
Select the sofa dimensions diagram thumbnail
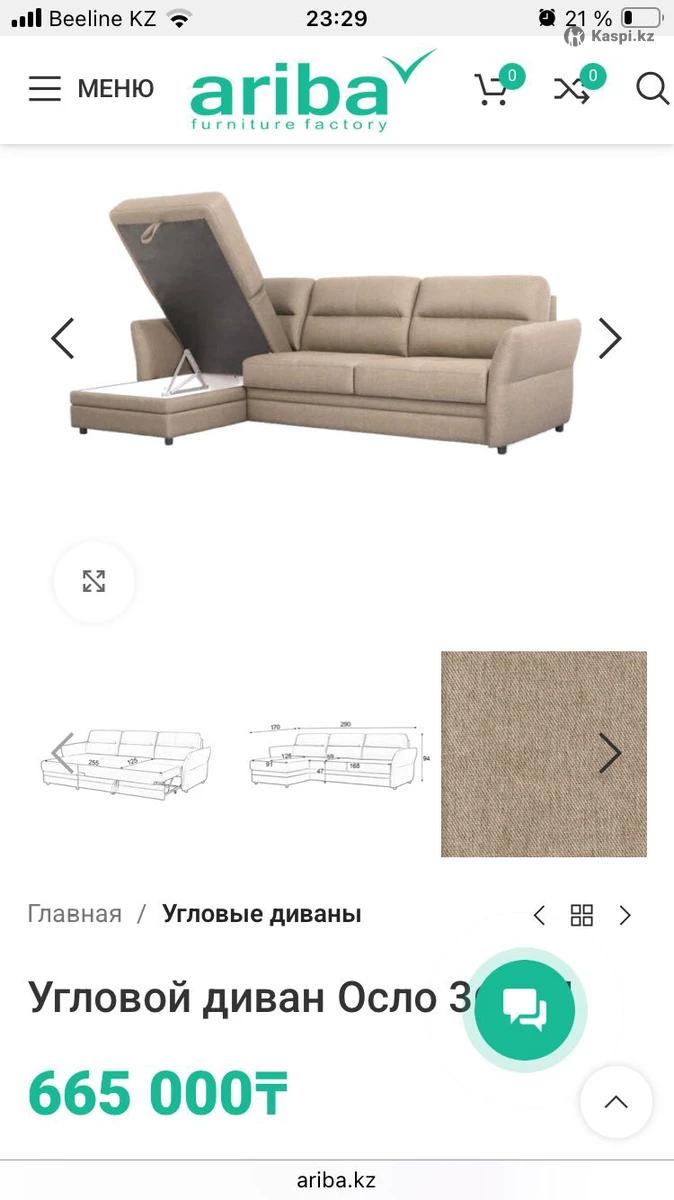(x=335, y=757)
